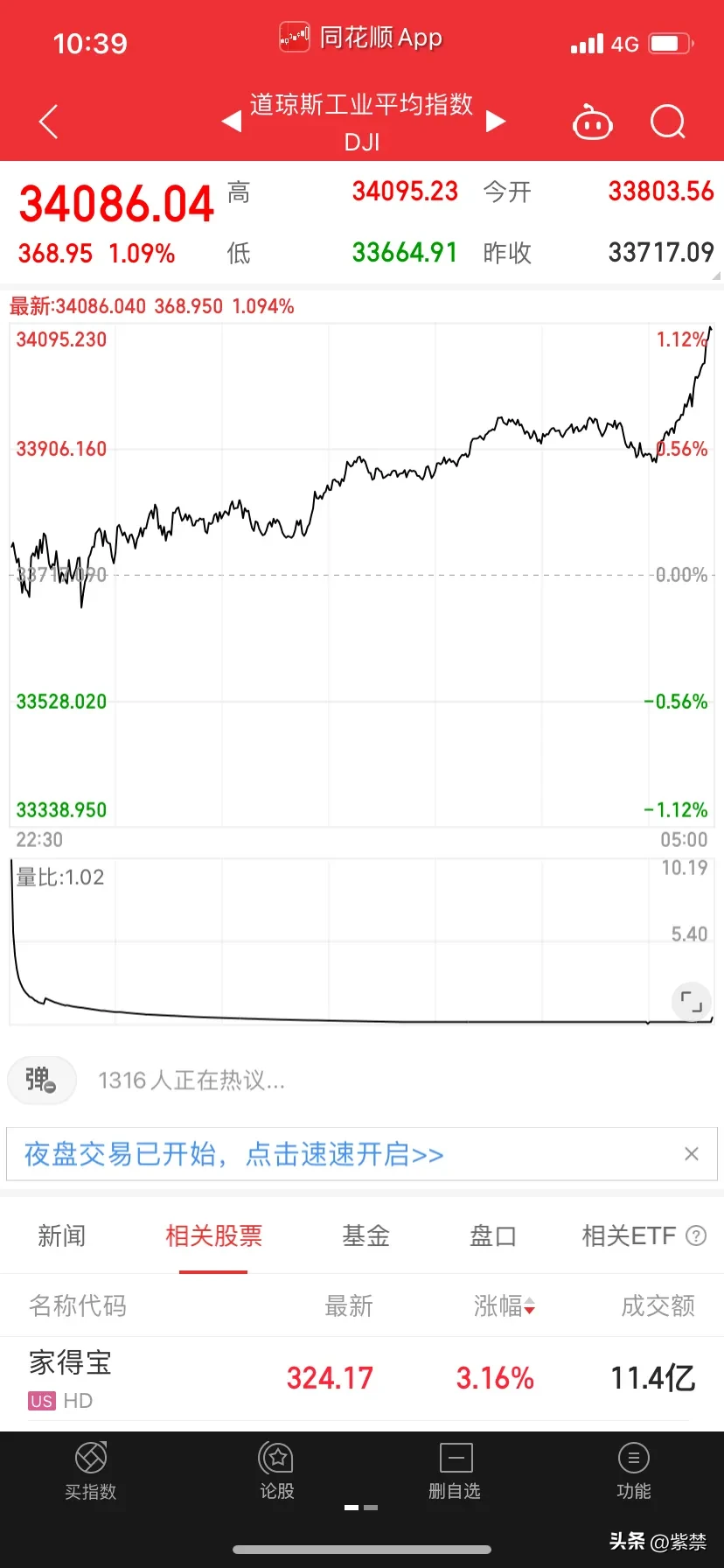The image size is (724, 1568).
Task: Go back using the top-left arrow
Action: click(49, 122)
